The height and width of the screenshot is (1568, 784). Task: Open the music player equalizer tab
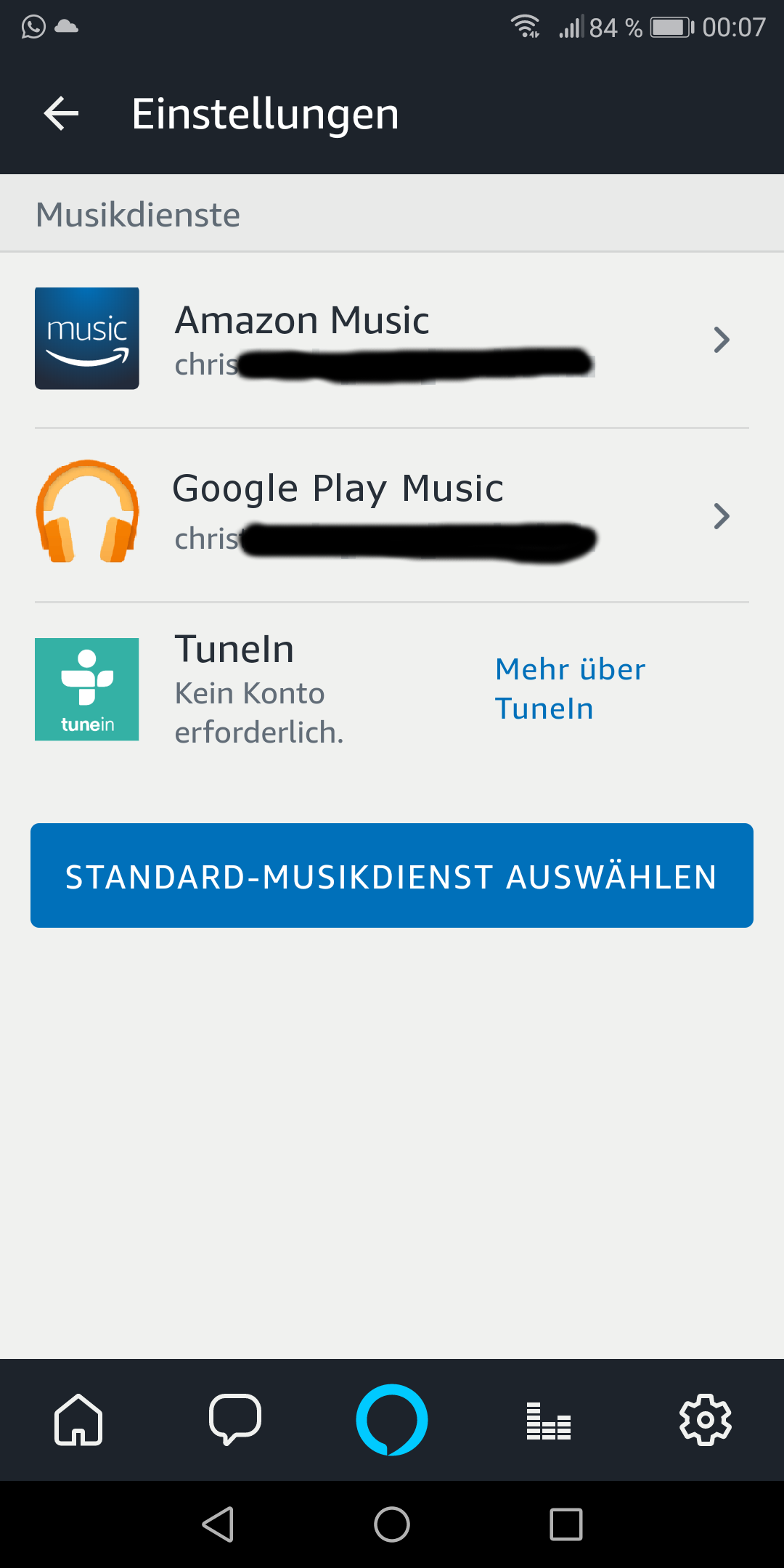549,1421
